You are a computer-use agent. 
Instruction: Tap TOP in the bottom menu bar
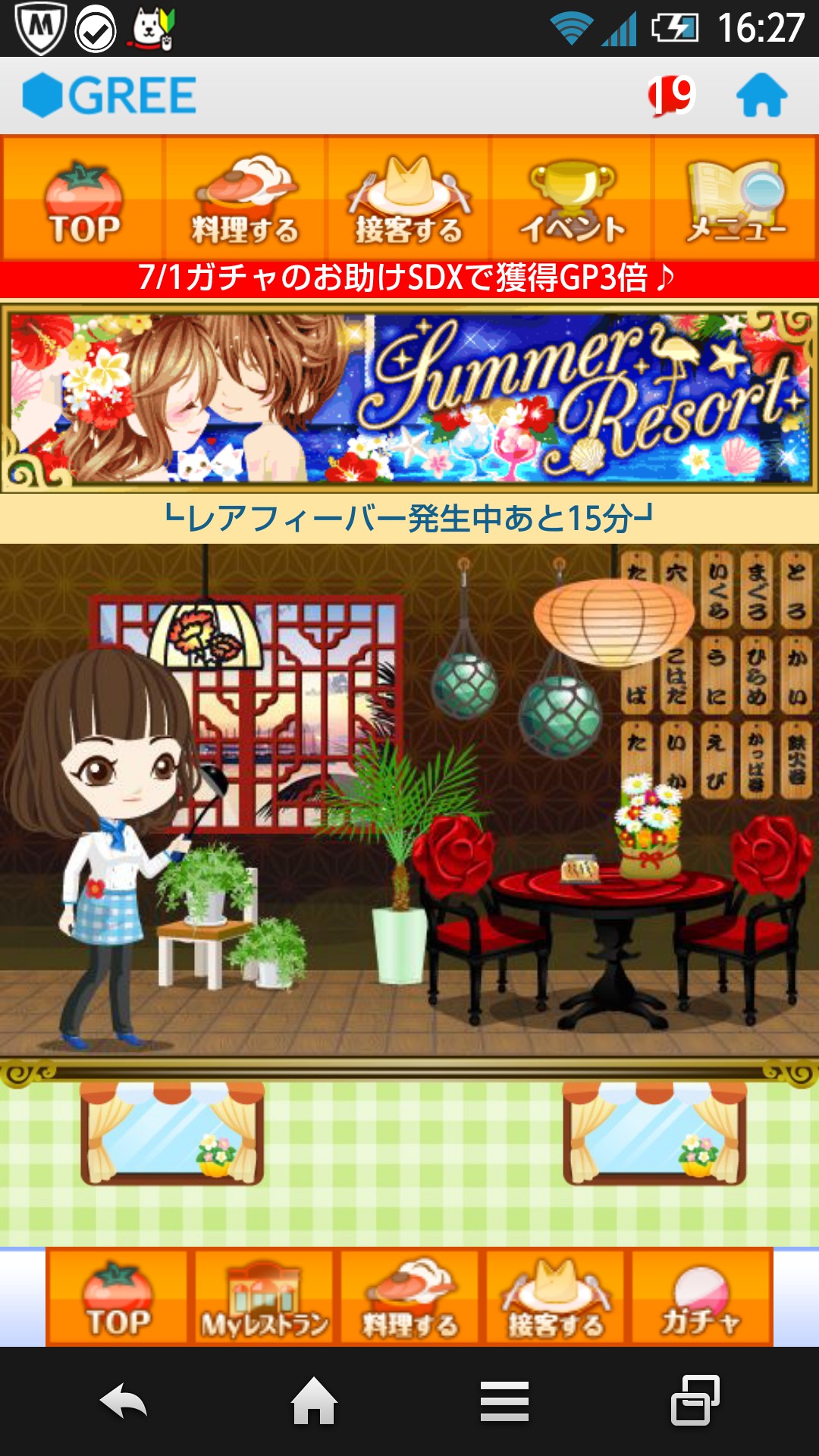click(118, 1298)
